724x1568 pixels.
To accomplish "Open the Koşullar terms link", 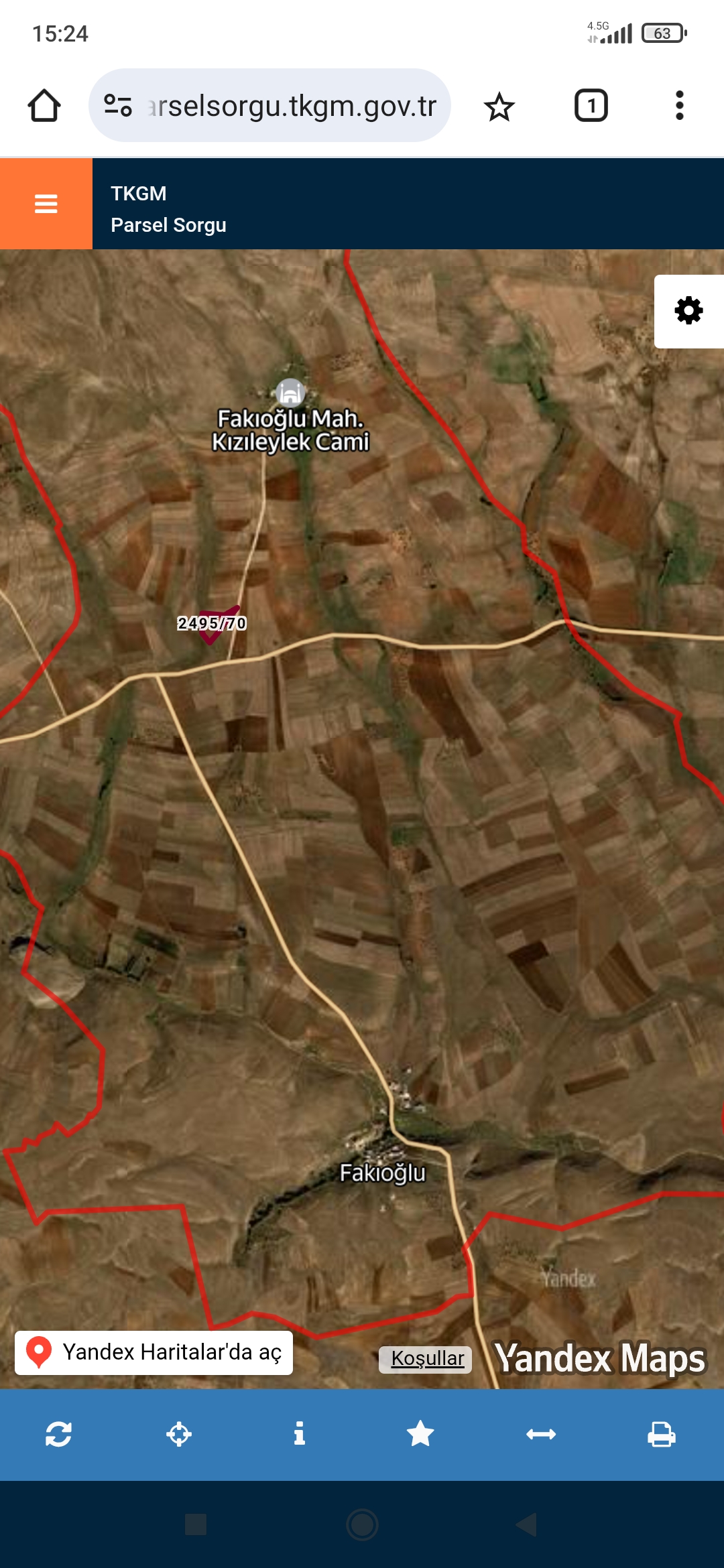I will tap(426, 1358).
